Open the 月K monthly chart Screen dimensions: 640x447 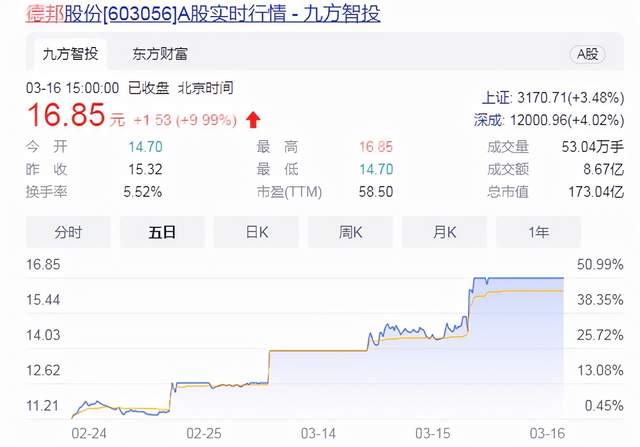tap(445, 232)
